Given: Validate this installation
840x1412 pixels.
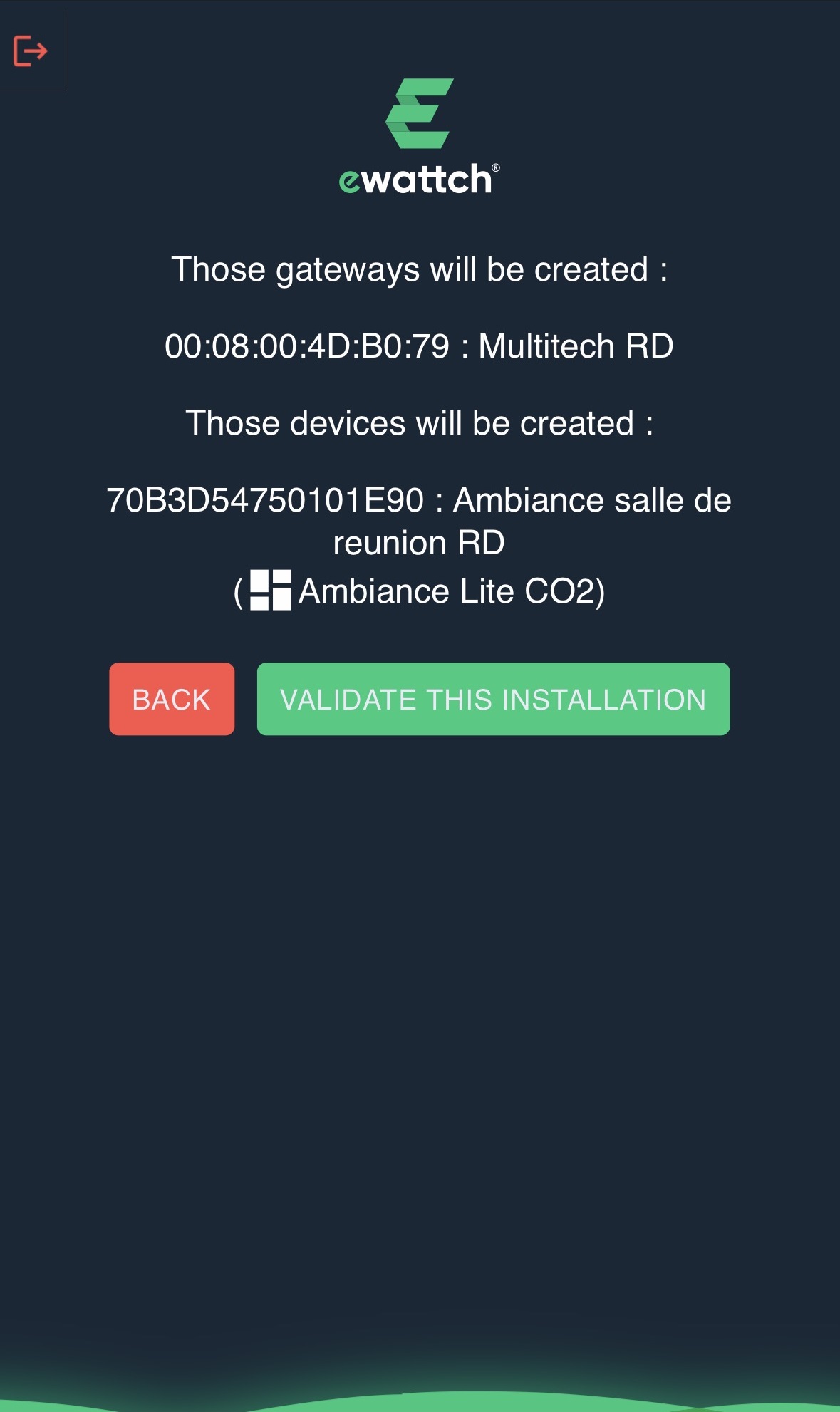Looking at the screenshot, I should (493, 699).
